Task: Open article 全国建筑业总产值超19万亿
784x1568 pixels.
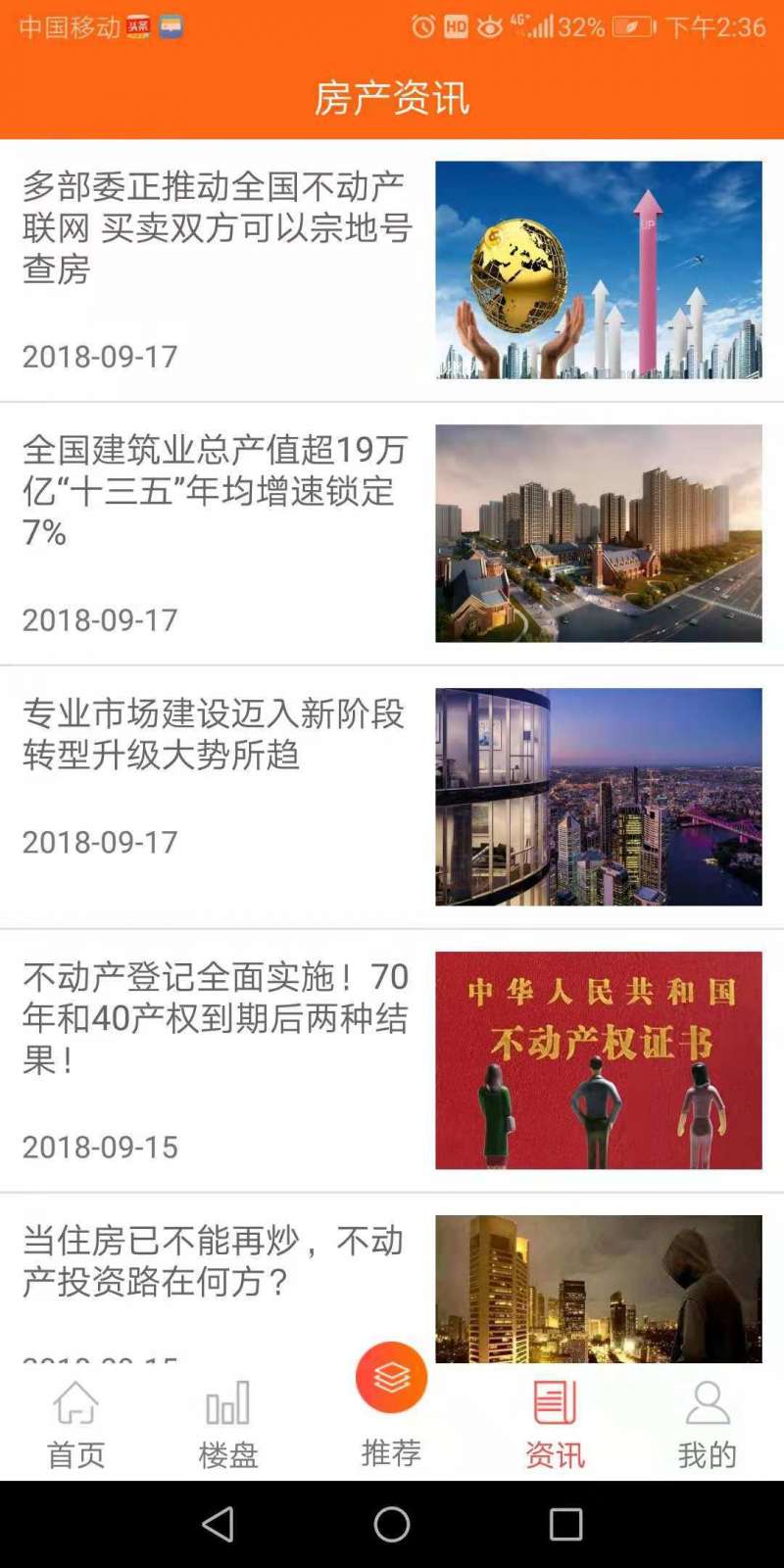Action: click(x=392, y=533)
